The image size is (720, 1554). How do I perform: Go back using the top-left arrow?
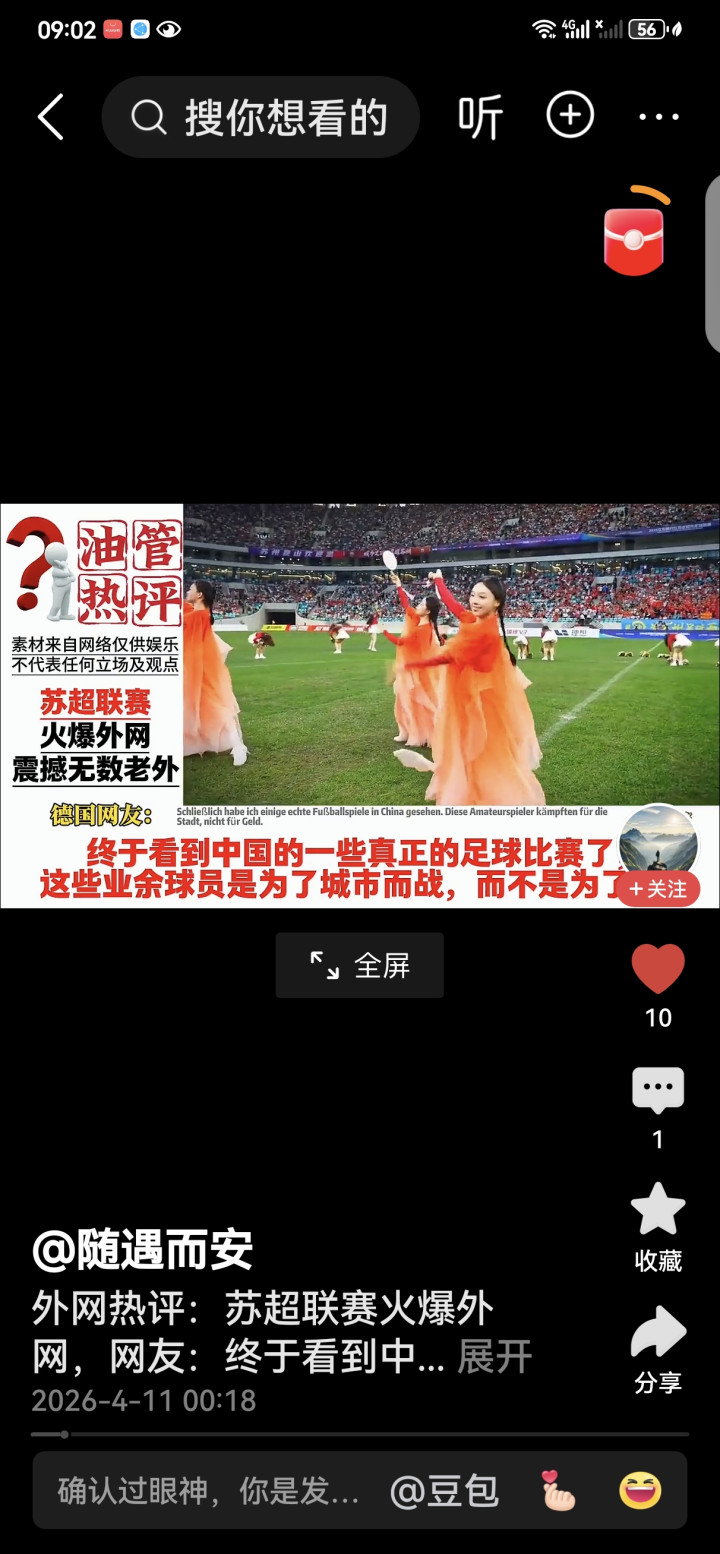point(51,118)
